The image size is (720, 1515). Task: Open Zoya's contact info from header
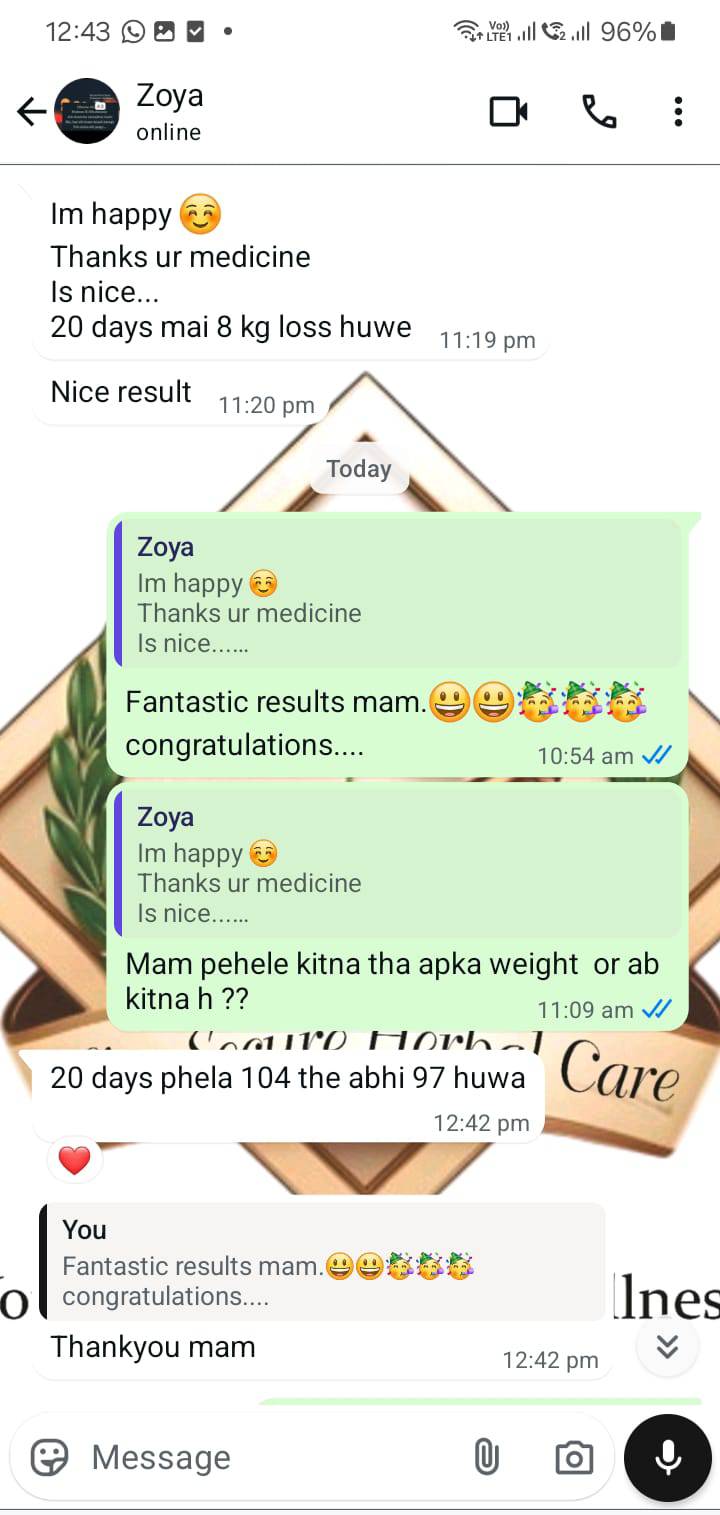point(170,111)
